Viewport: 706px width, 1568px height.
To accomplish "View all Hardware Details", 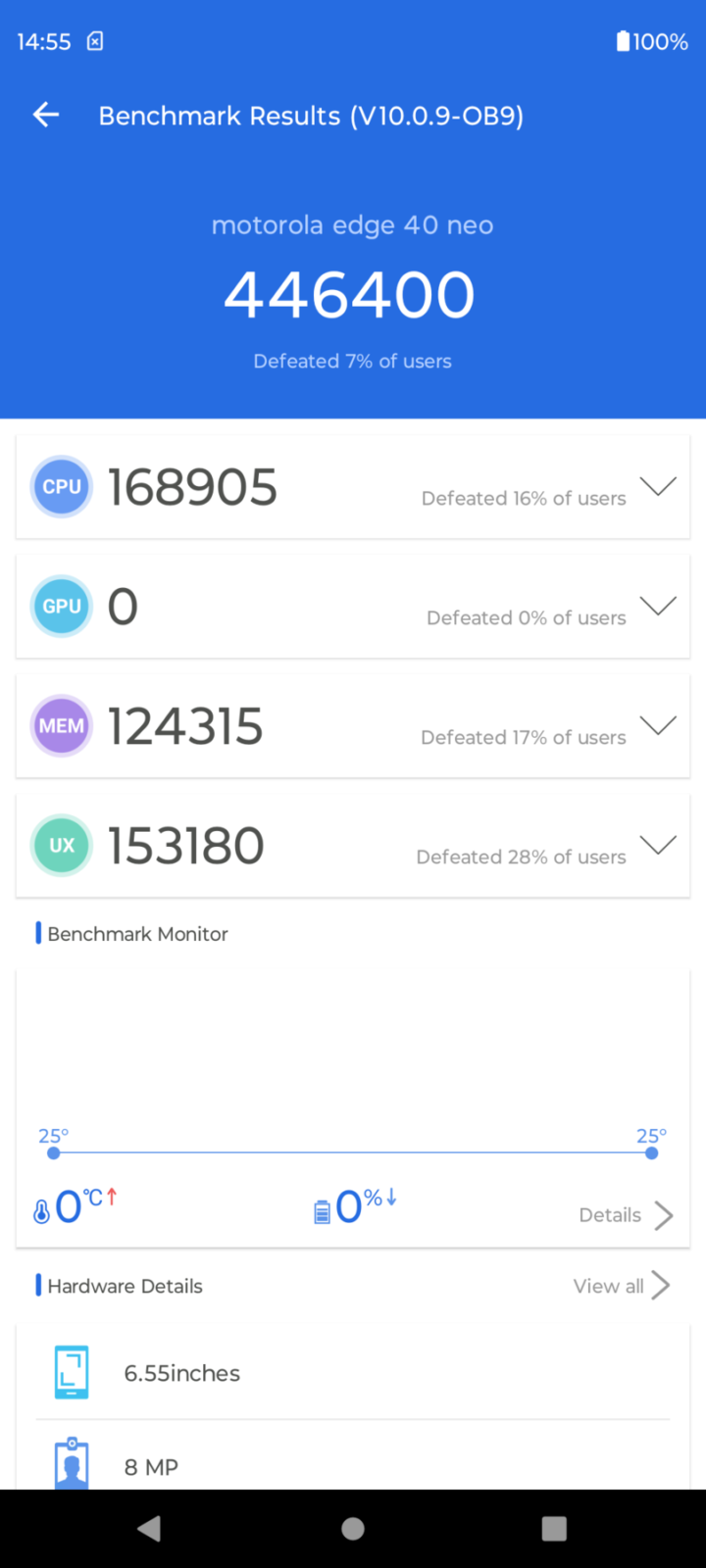I will coord(622,1286).
